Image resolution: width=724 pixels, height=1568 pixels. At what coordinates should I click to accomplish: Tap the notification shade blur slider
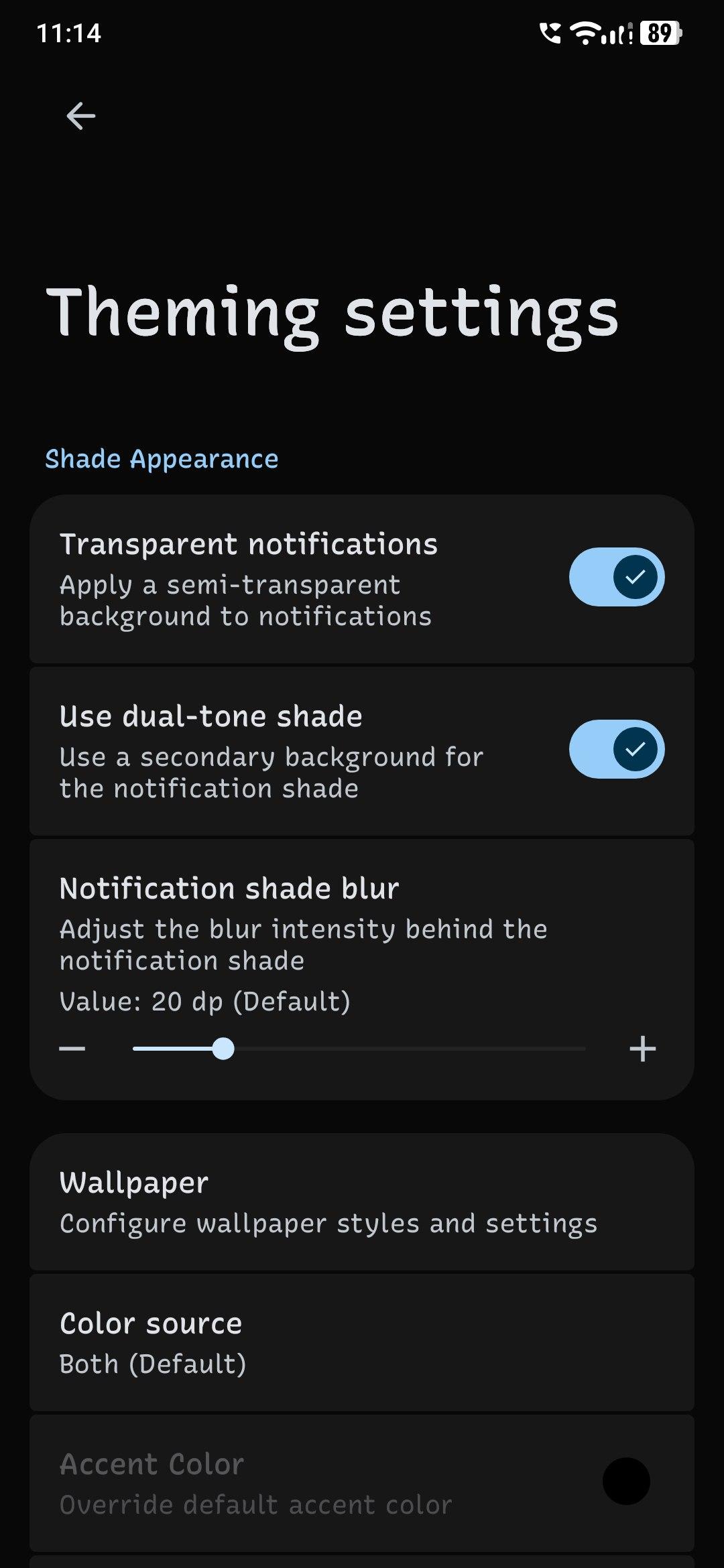tap(359, 1049)
